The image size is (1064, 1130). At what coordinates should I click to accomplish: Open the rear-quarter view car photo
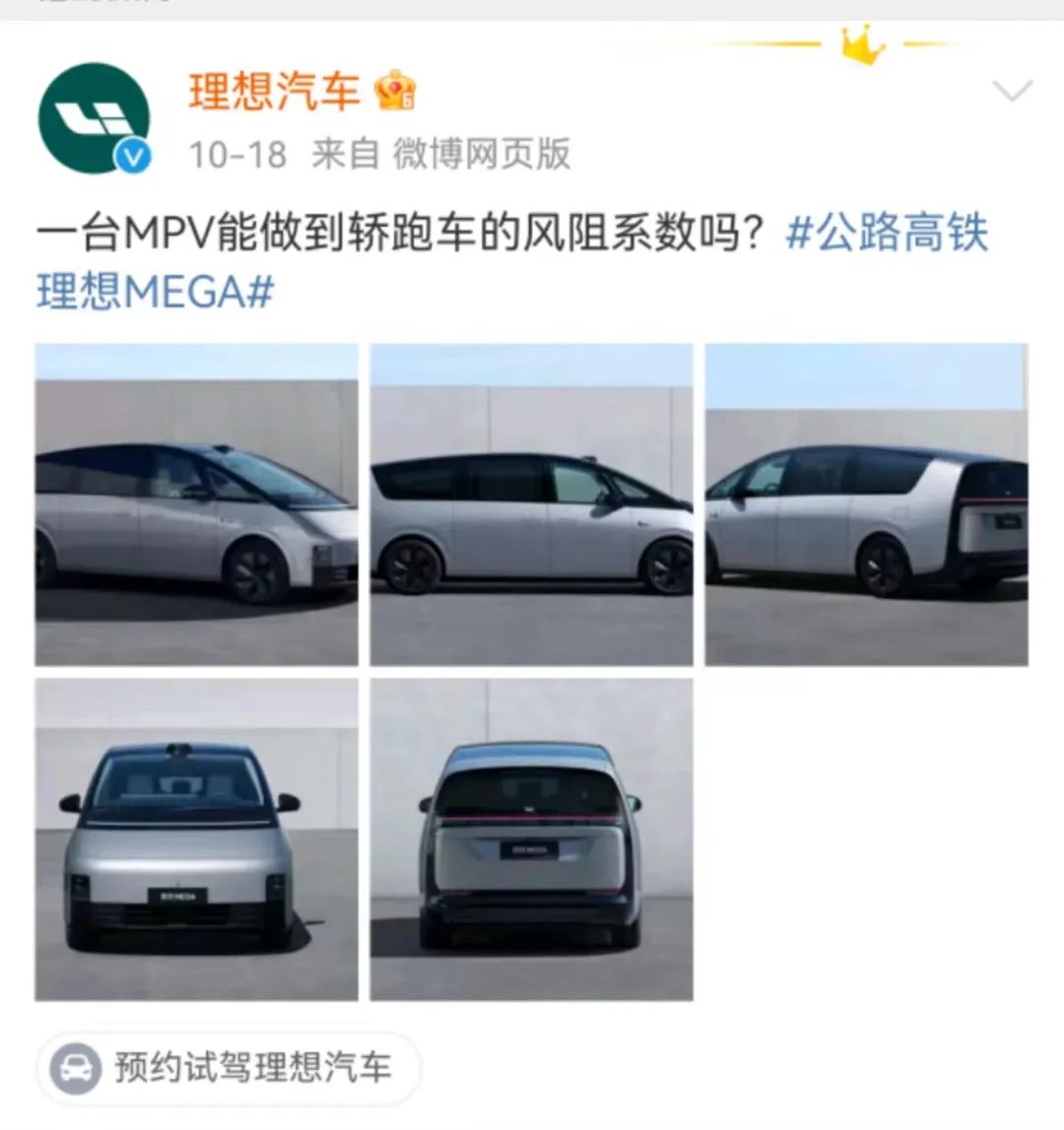867,504
